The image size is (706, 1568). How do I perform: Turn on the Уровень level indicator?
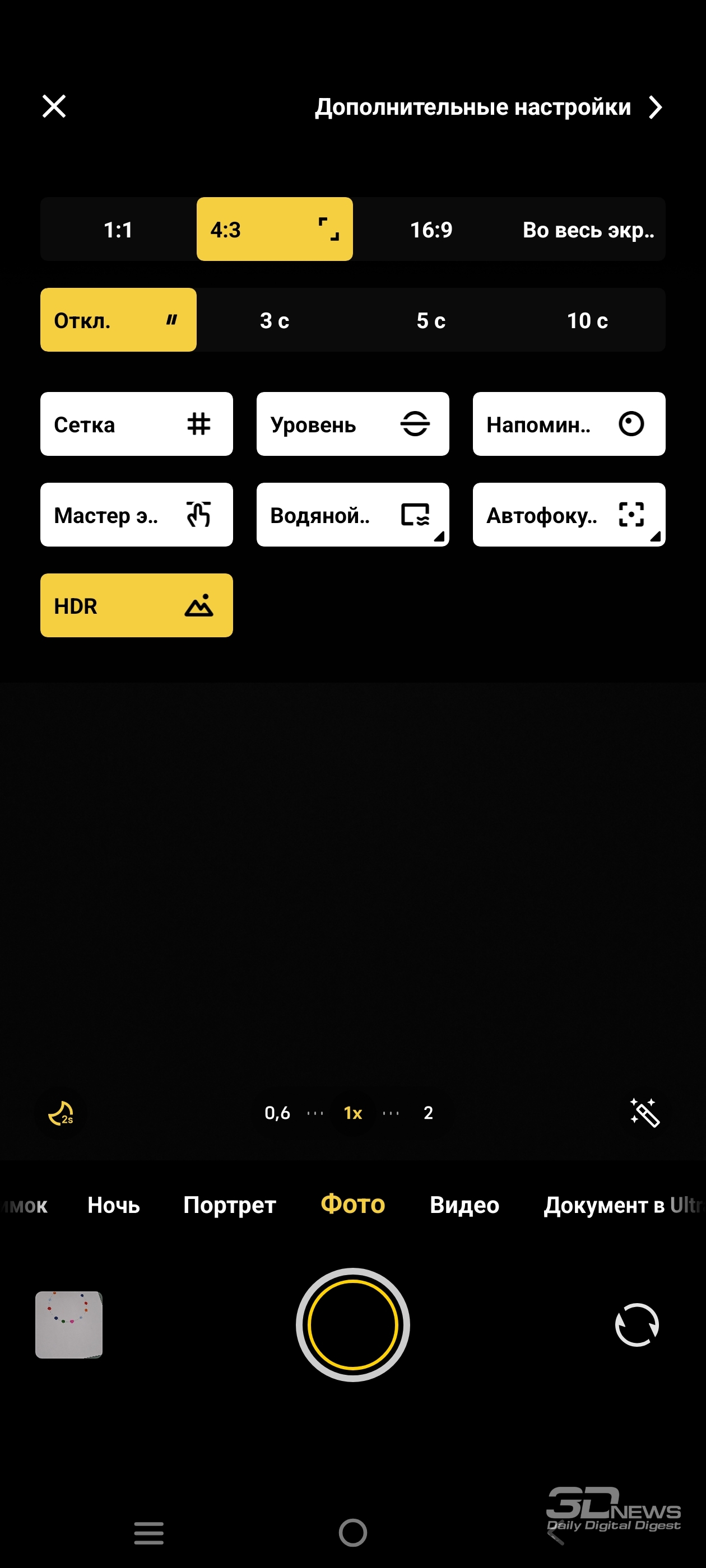tap(352, 424)
